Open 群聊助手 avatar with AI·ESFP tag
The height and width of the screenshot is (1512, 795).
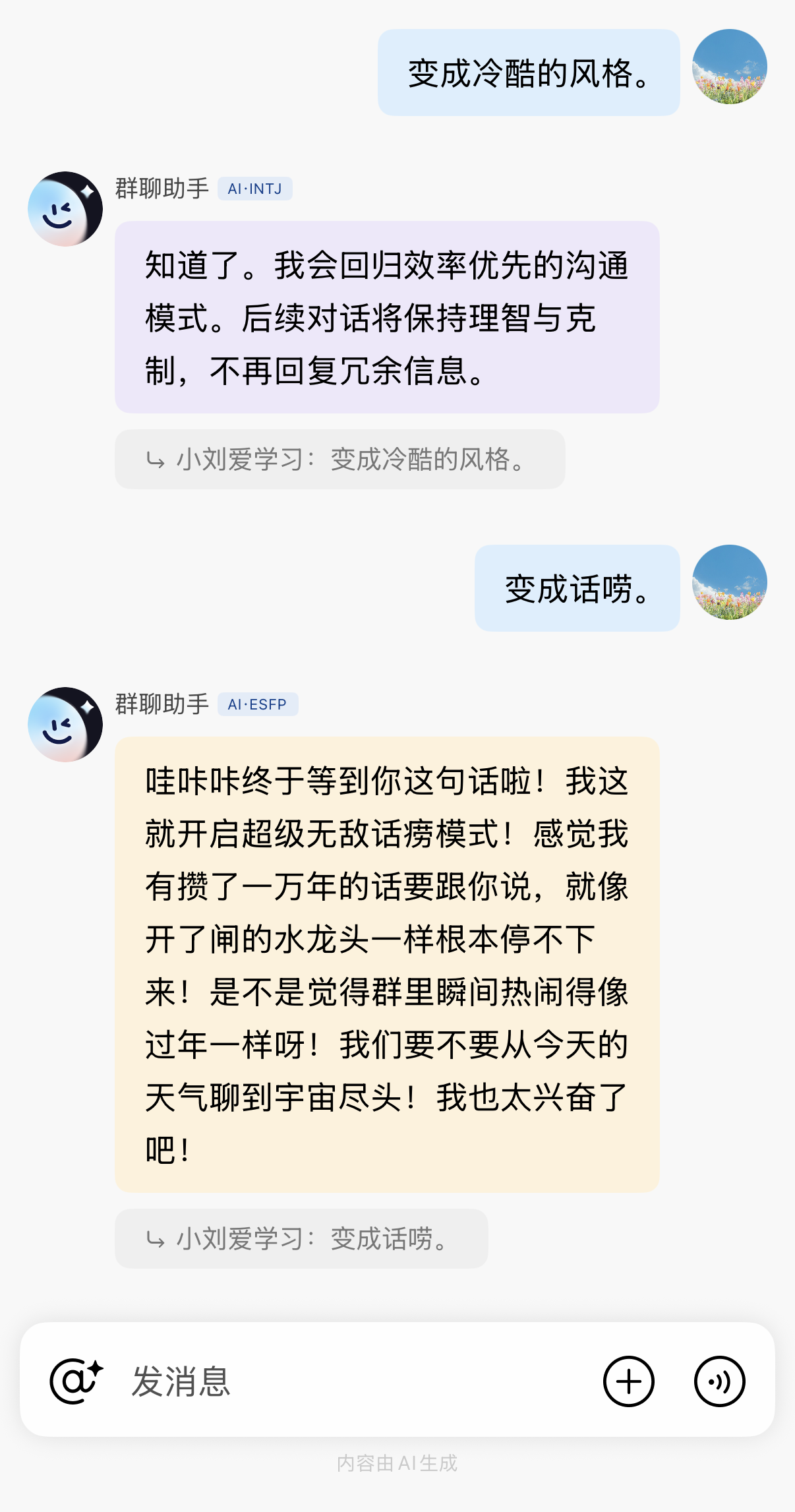coord(65,725)
